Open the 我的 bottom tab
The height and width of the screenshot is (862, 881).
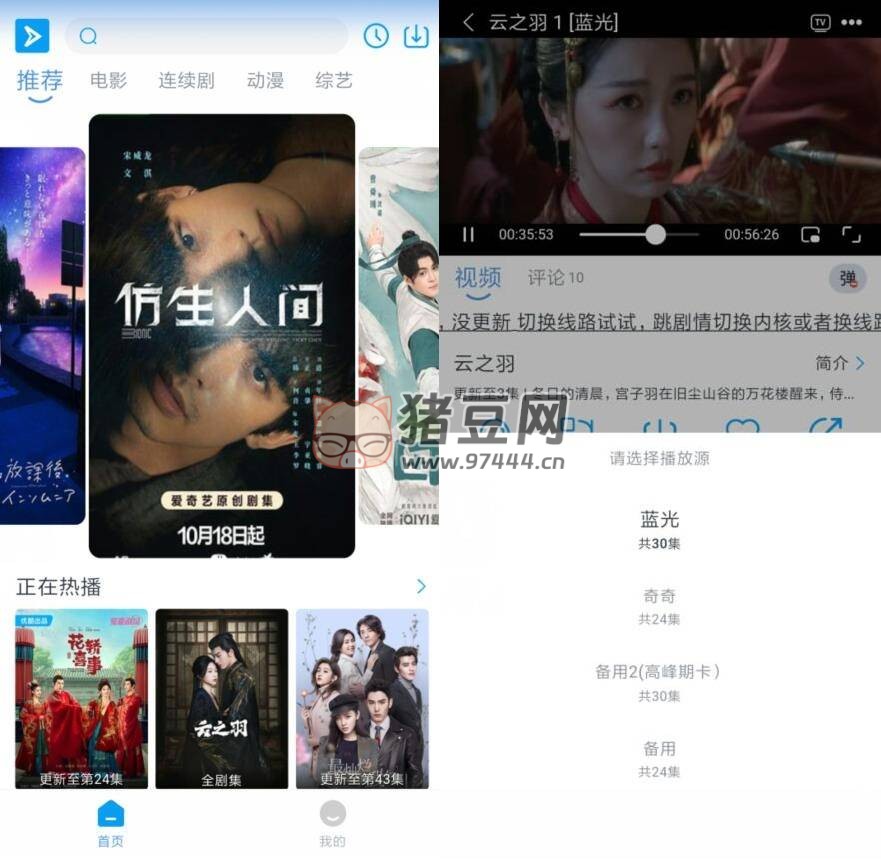coord(332,823)
